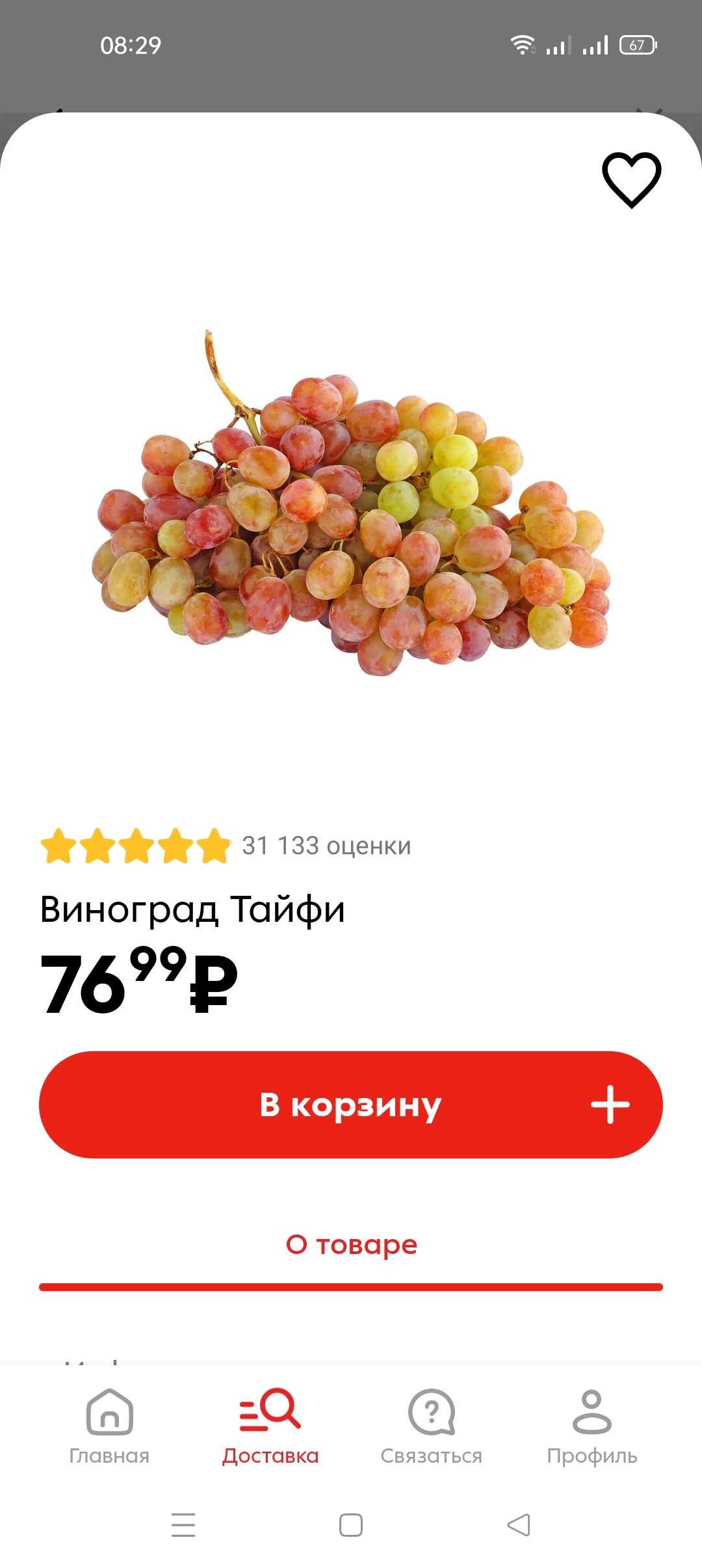Open the Профиль tab
The image size is (702, 1568).
pos(592,1426)
